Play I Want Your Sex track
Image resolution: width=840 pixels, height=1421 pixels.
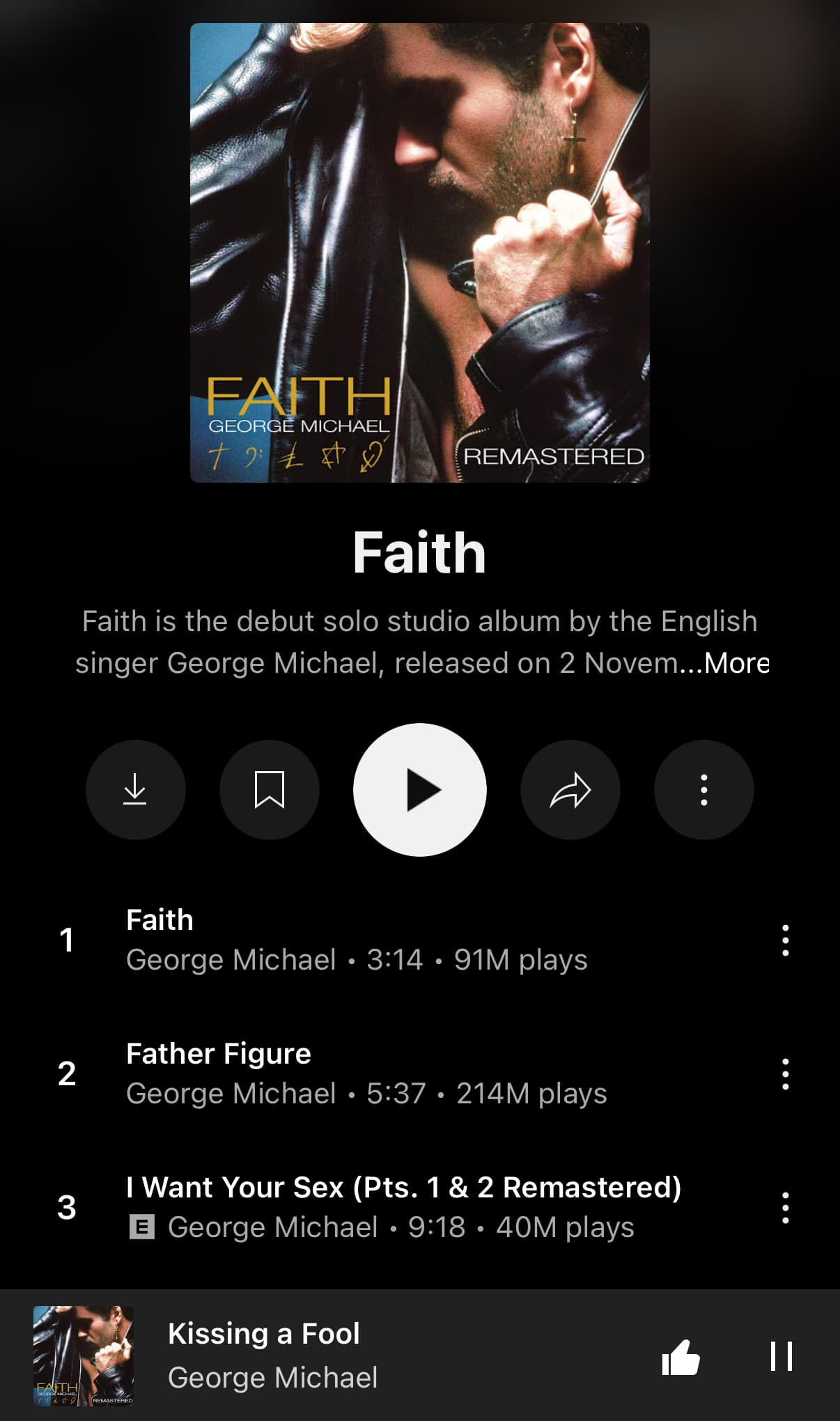[x=403, y=1207]
